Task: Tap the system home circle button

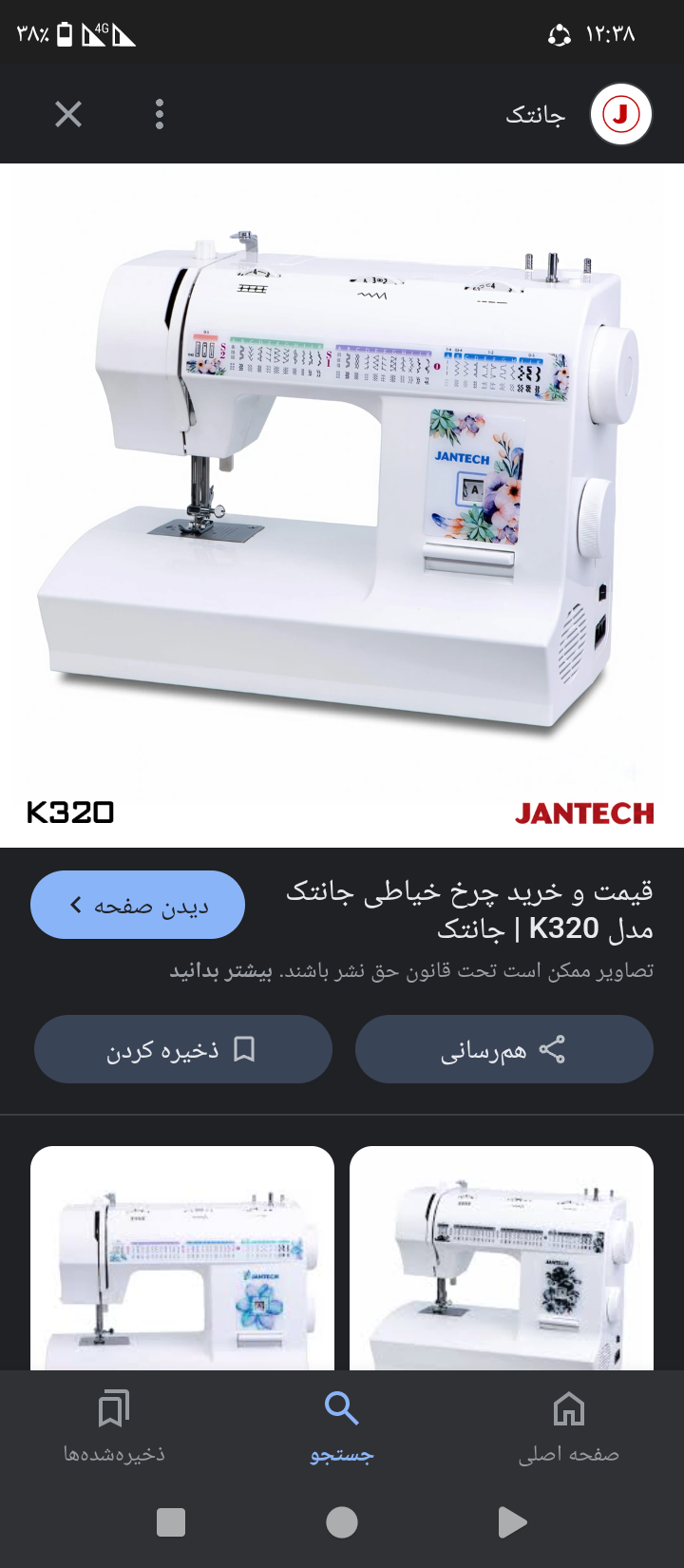Action: (342, 1522)
